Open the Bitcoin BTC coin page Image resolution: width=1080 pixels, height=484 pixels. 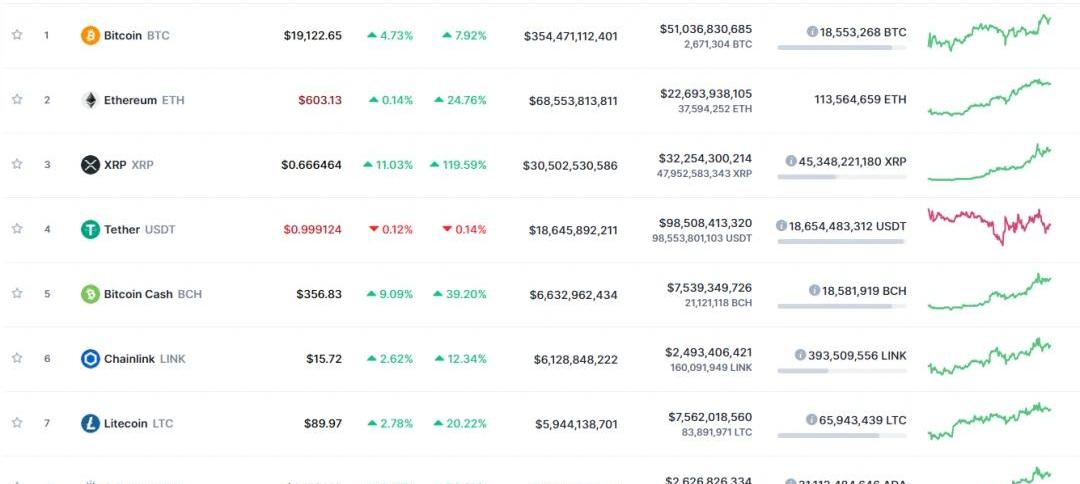125,35
